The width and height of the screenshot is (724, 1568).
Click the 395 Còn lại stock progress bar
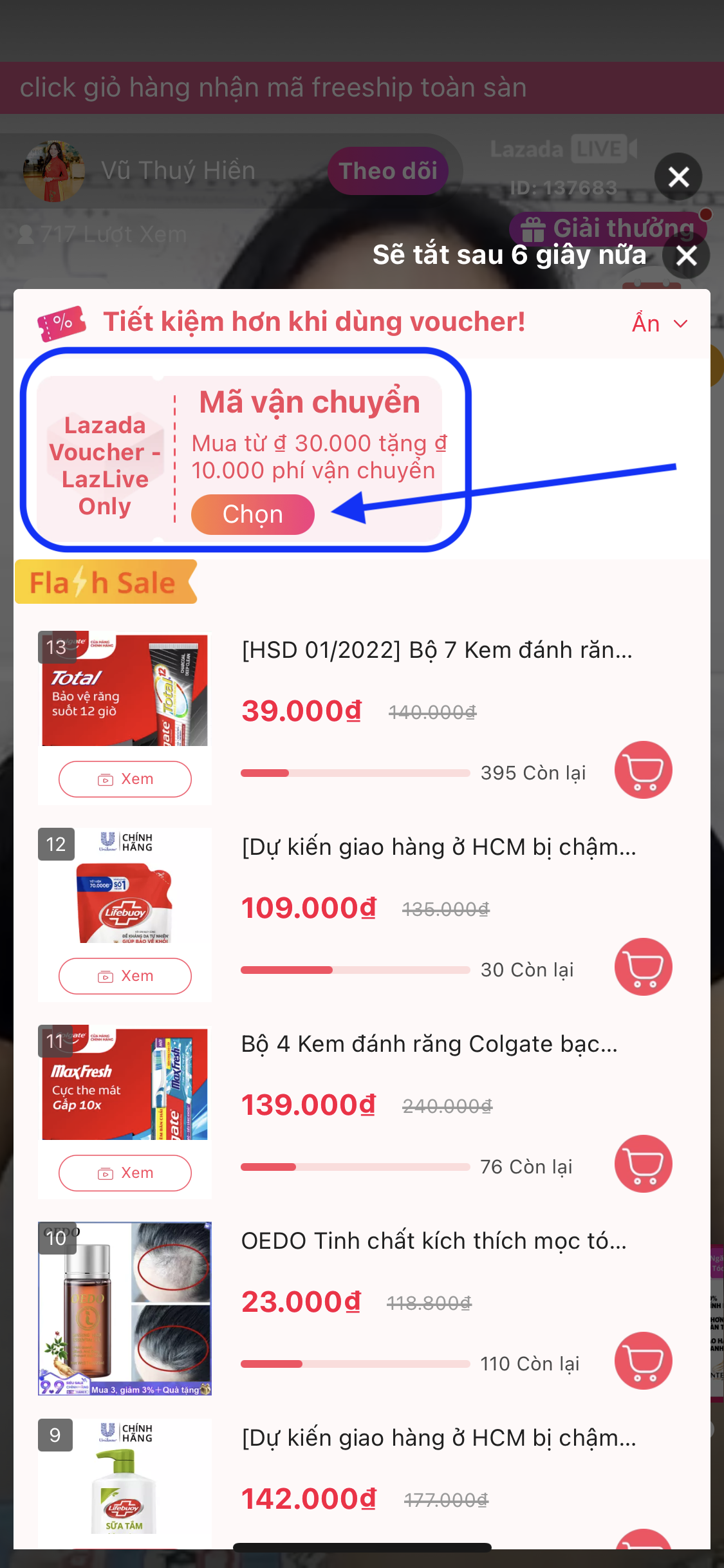pos(354,773)
